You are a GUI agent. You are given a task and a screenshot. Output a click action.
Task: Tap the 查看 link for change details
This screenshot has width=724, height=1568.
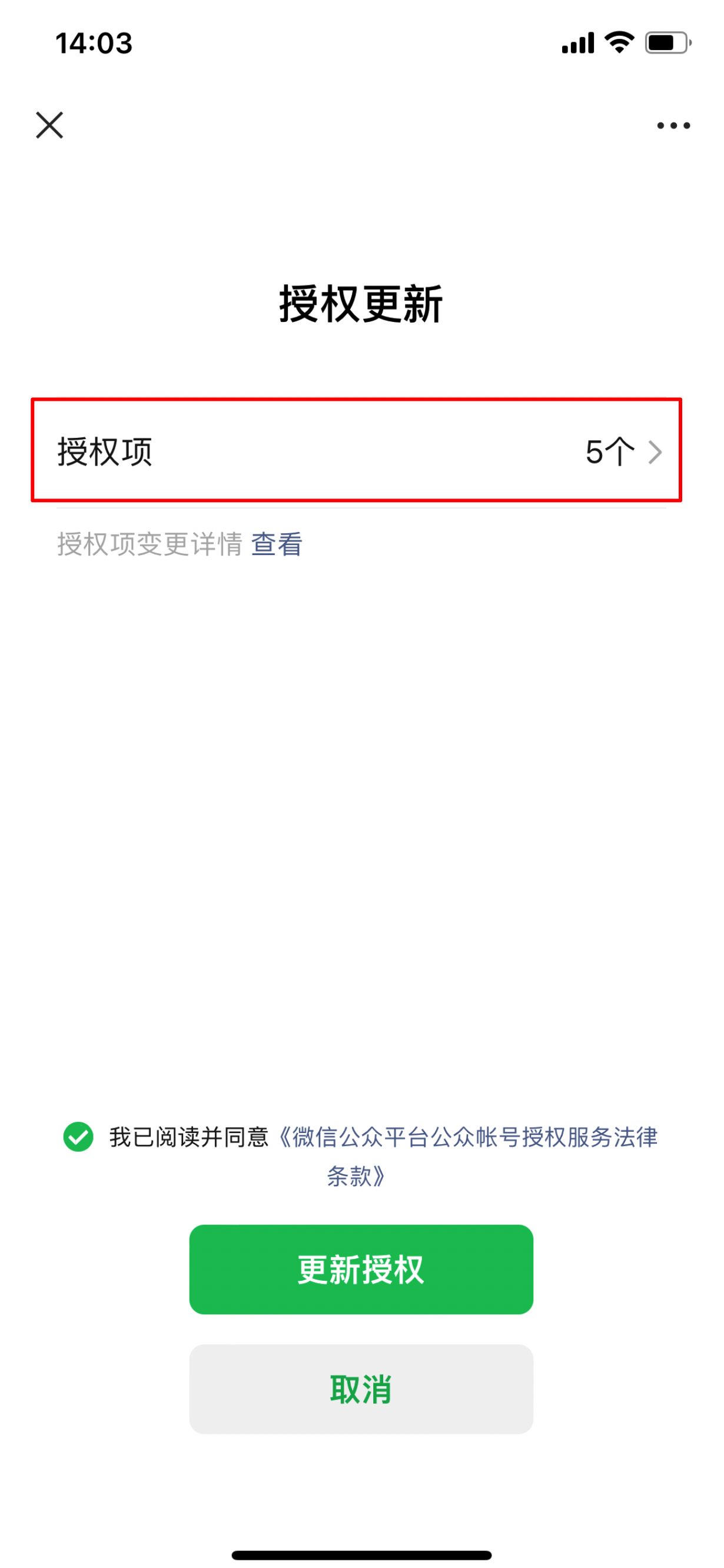(x=277, y=544)
